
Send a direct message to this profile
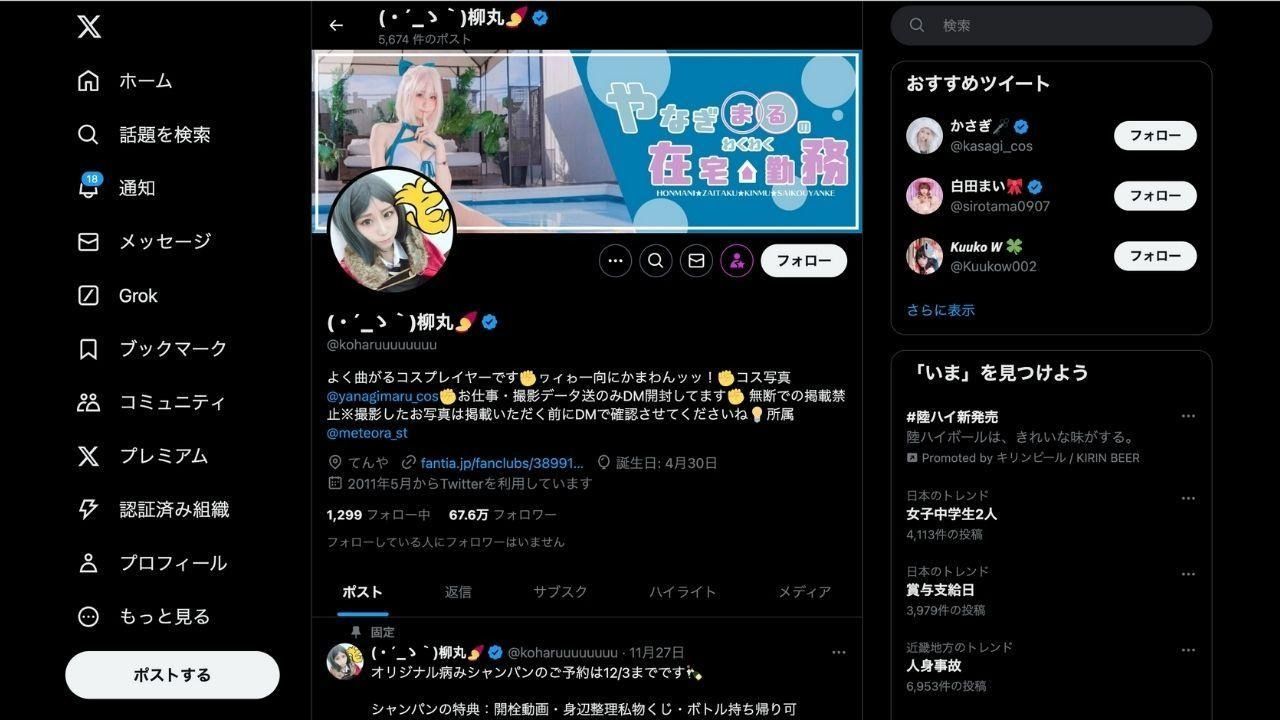(x=696, y=261)
